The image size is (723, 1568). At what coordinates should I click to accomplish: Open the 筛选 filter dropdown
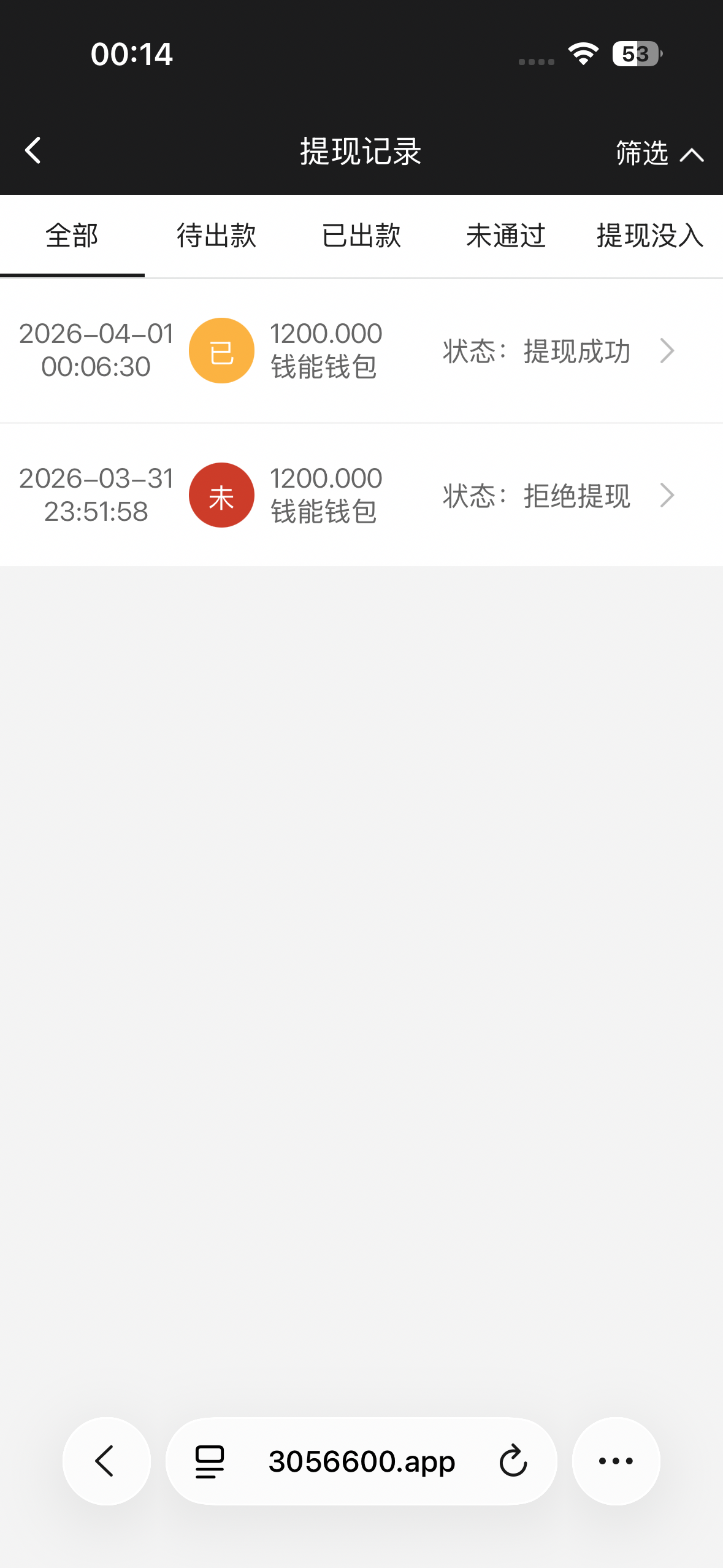[659, 153]
